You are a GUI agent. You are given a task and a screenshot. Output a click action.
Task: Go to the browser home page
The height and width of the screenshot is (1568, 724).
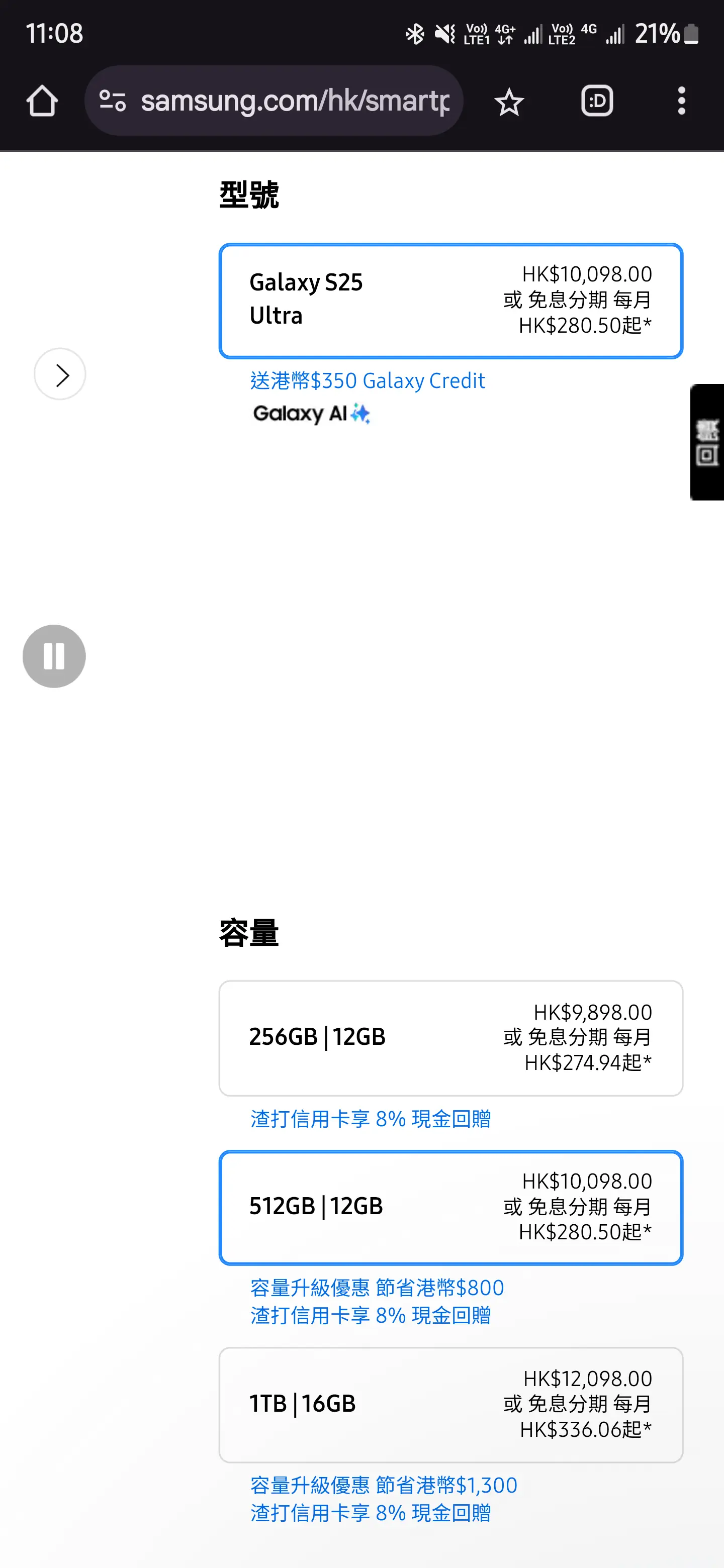click(x=42, y=101)
